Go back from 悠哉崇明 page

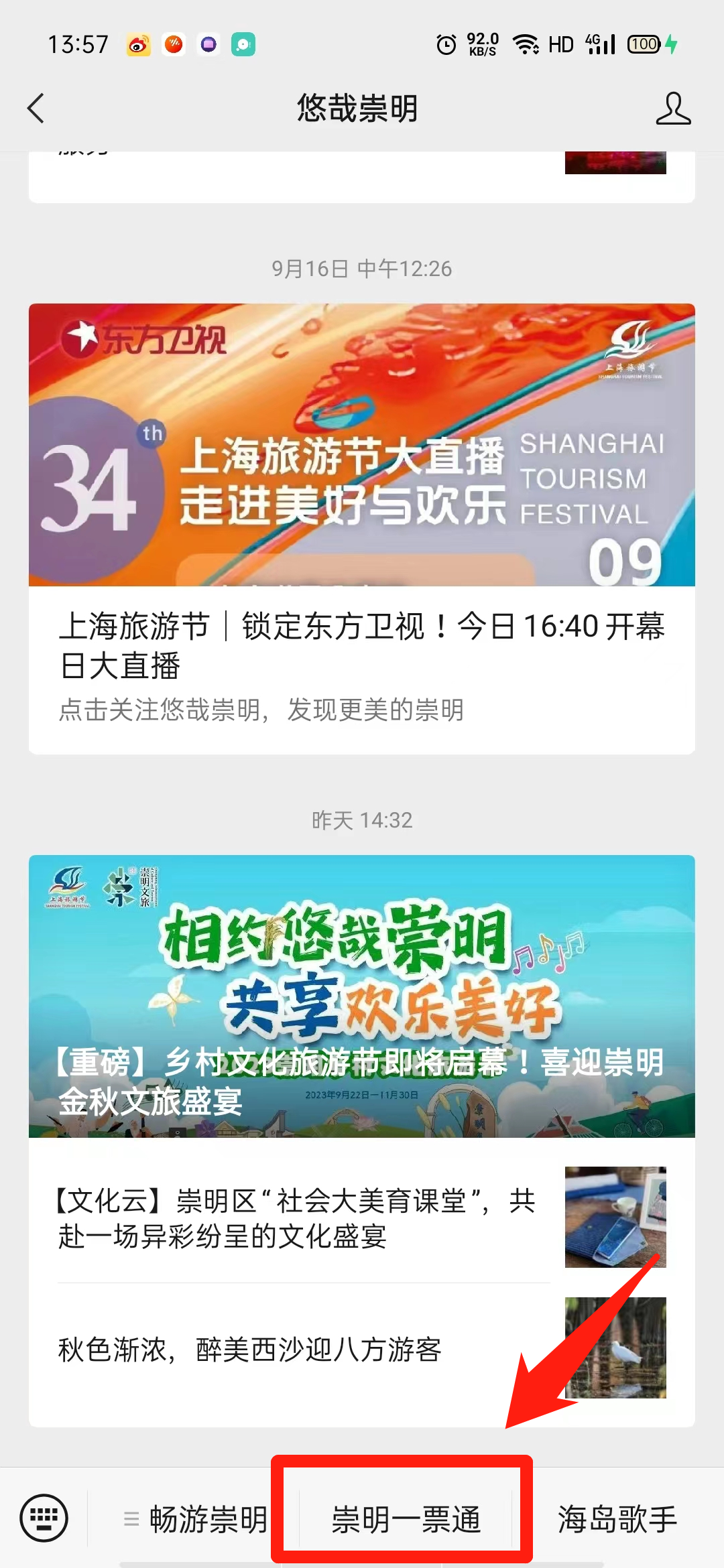click(36, 109)
